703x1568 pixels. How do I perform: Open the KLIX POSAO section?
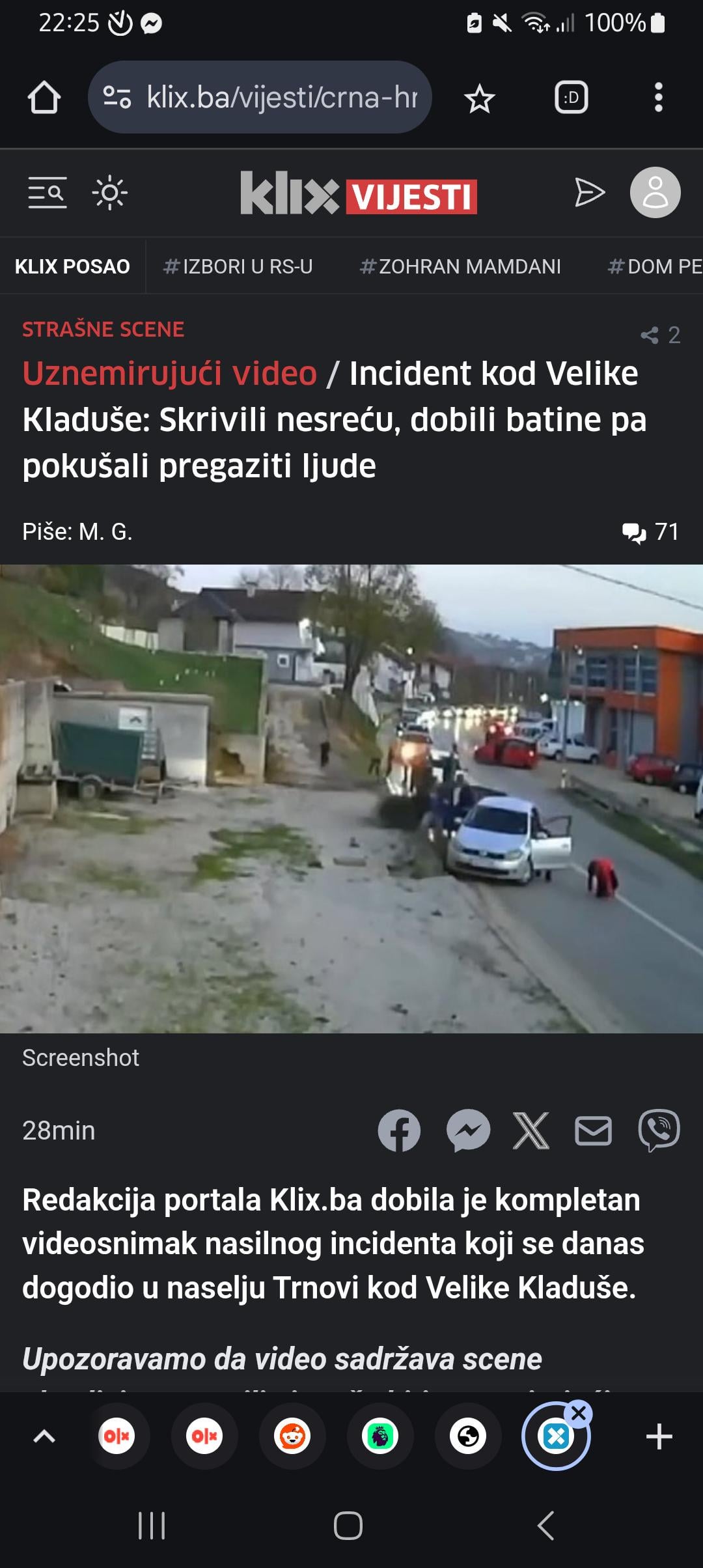coord(72,267)
